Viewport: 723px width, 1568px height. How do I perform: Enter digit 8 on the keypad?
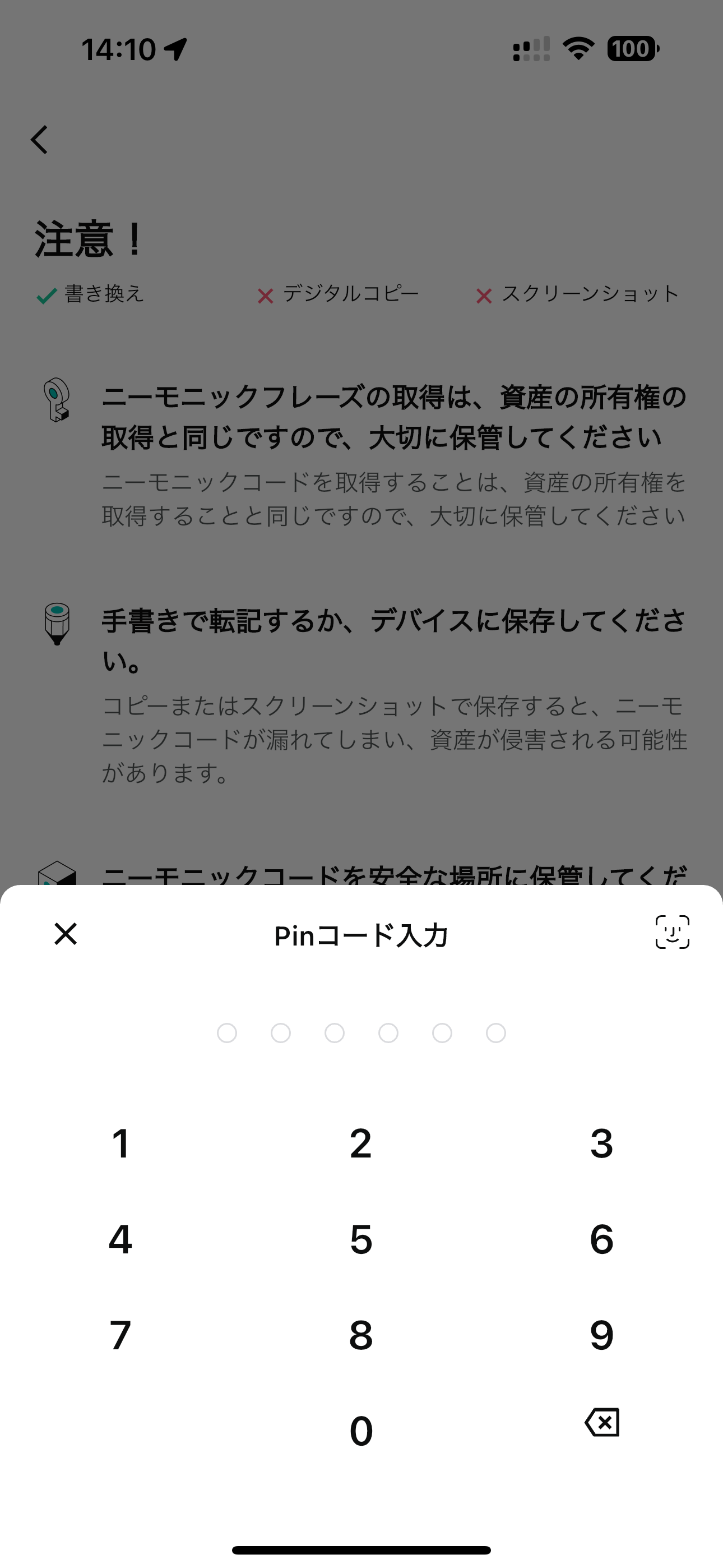[x=361, y=1335]
